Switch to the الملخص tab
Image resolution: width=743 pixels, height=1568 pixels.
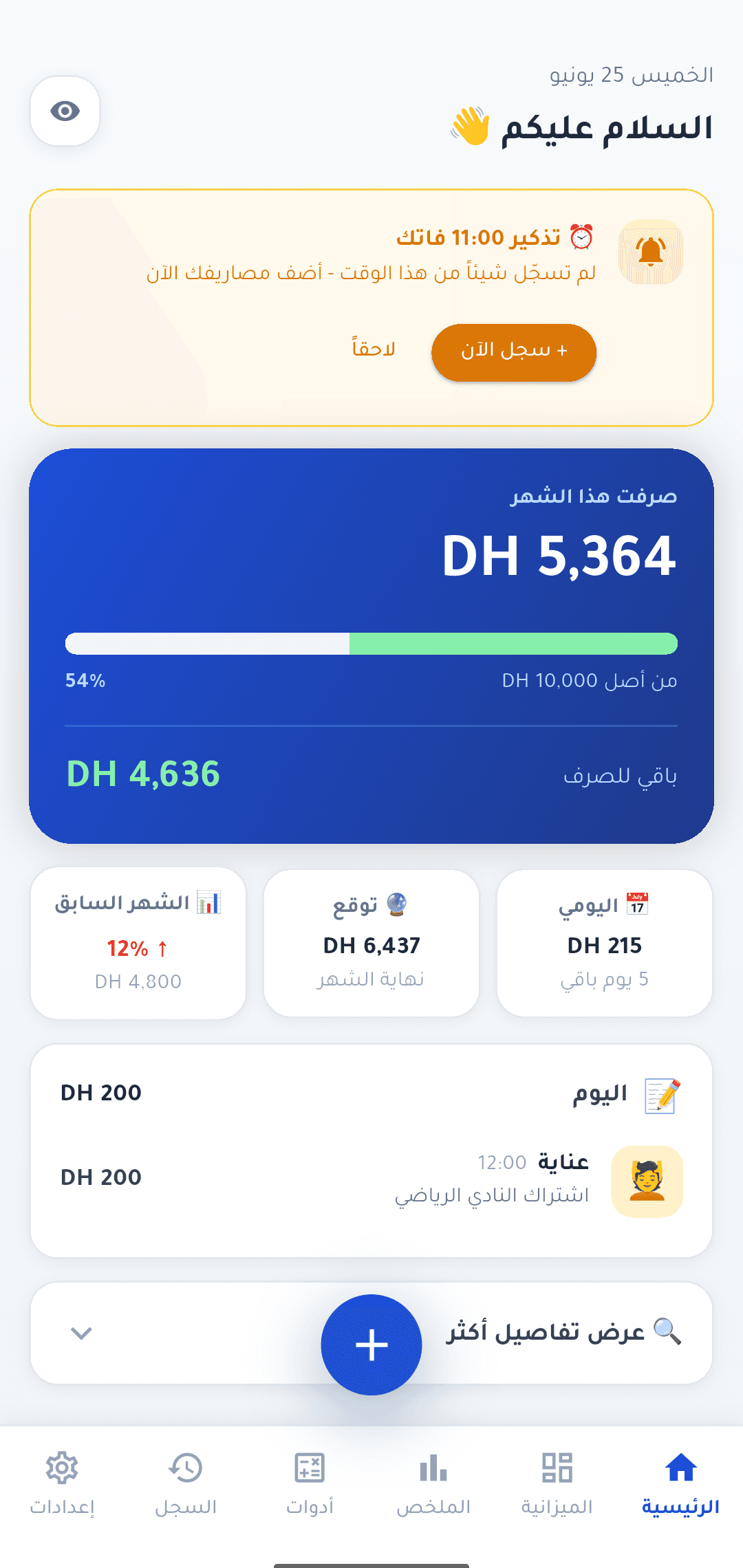click(x=433, y=1483)
